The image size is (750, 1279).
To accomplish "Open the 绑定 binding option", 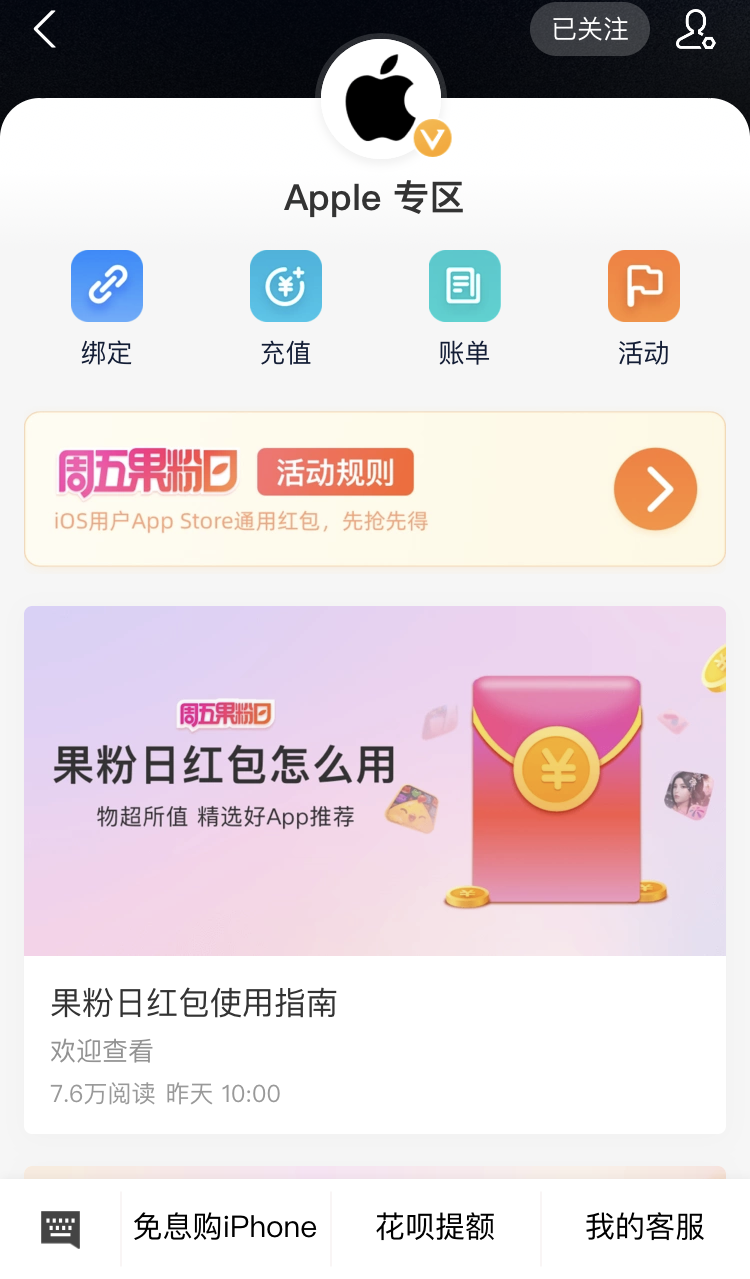I will [x=107, y=286].
